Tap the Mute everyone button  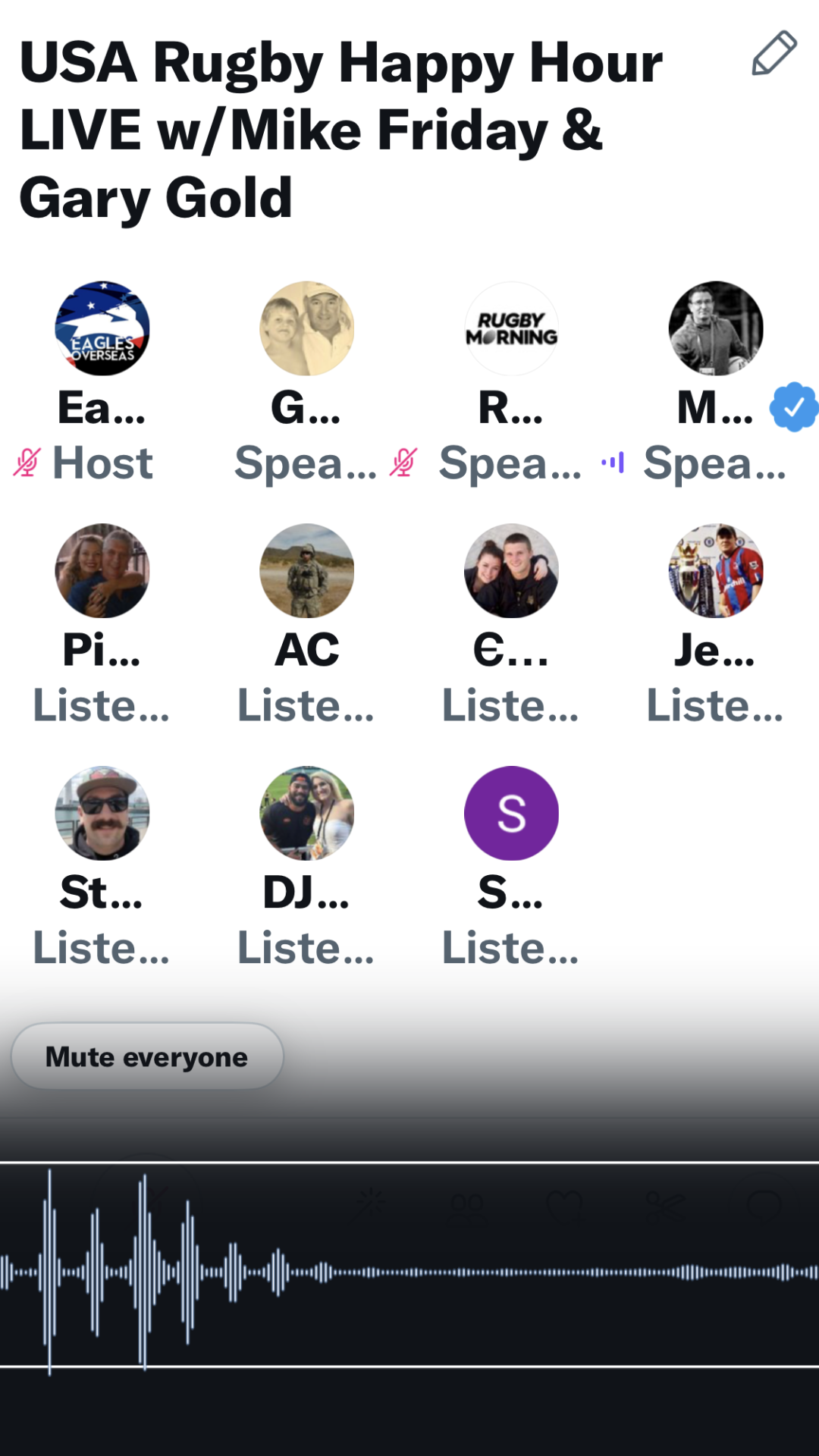click(x=147, y=1056)
